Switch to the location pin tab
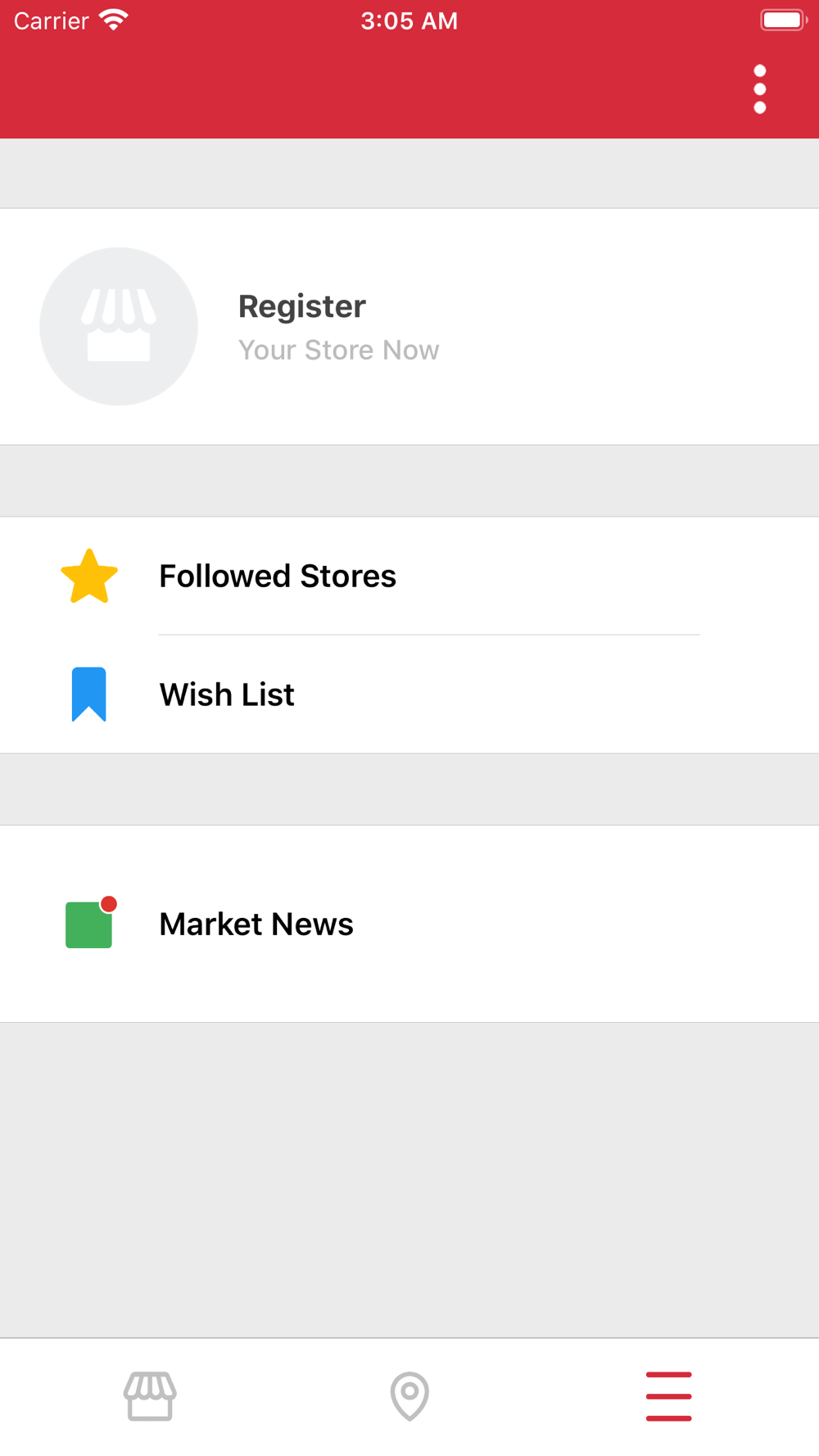 [409, 1396]
